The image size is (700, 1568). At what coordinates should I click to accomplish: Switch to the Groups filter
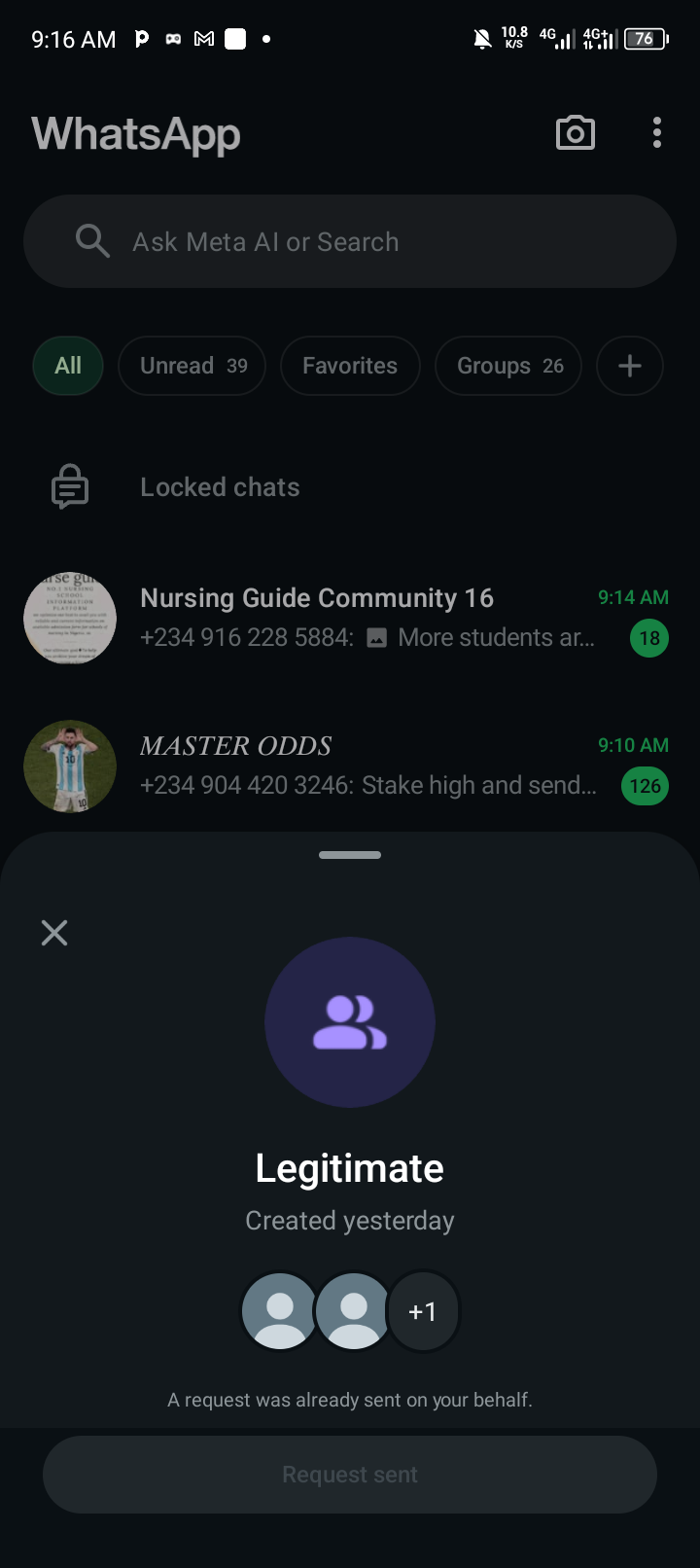click(x=508, y=366)
